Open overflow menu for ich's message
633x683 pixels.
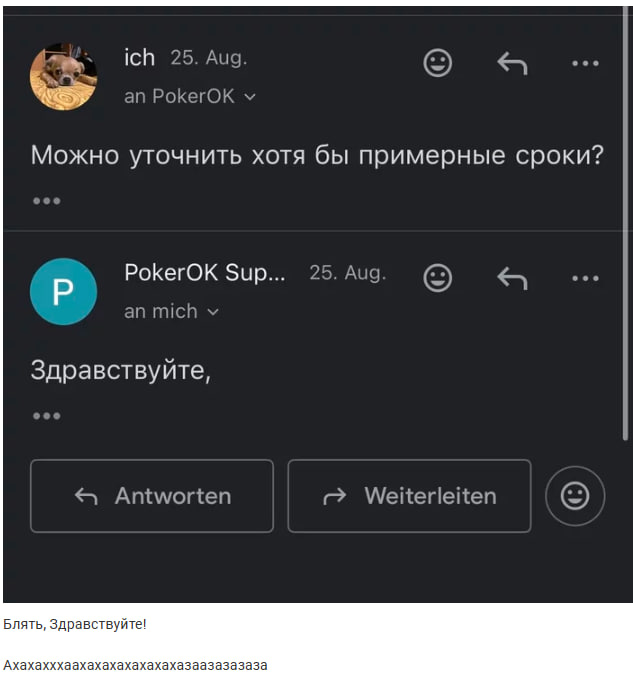(585, 63)
